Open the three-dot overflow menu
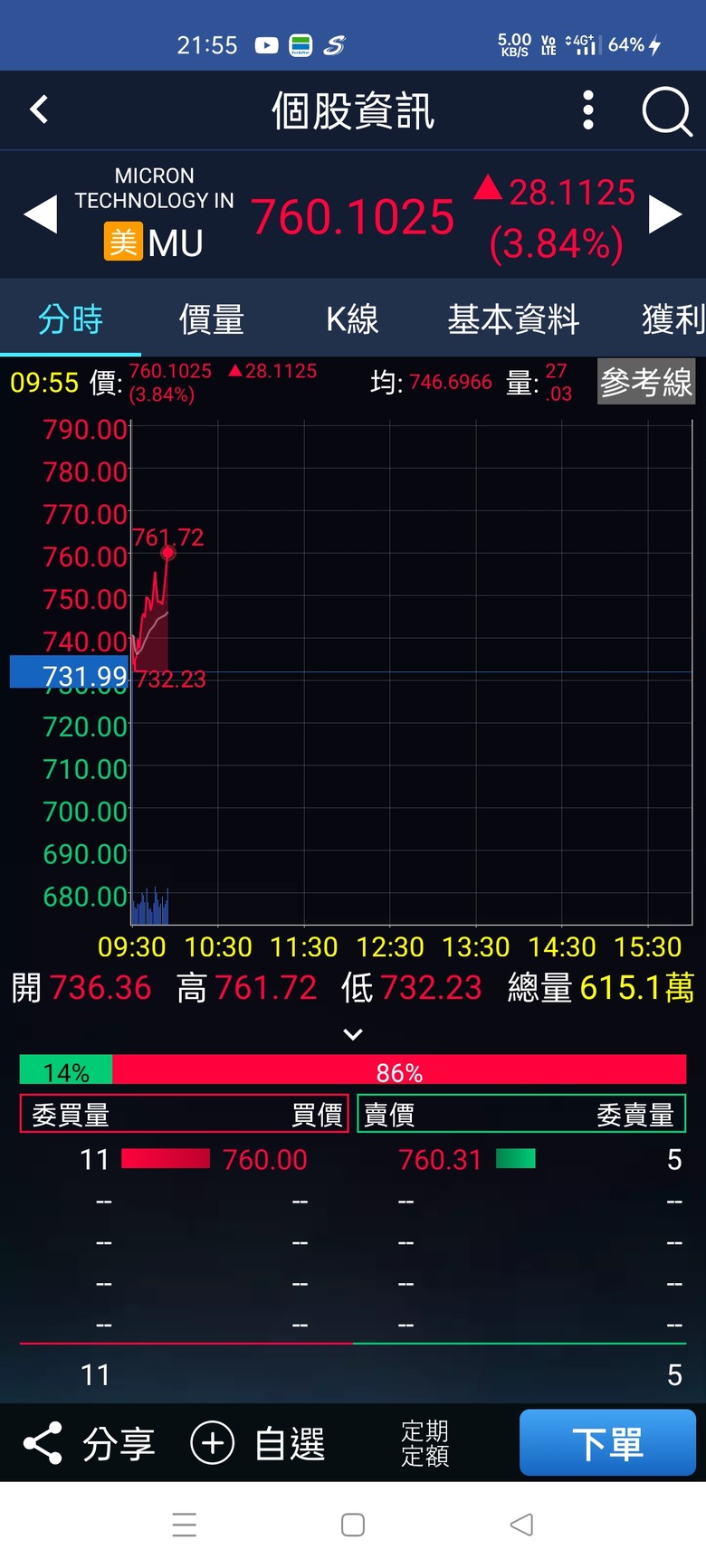The width and height of the screenshot is (706, 1568). tap(588, 110)
